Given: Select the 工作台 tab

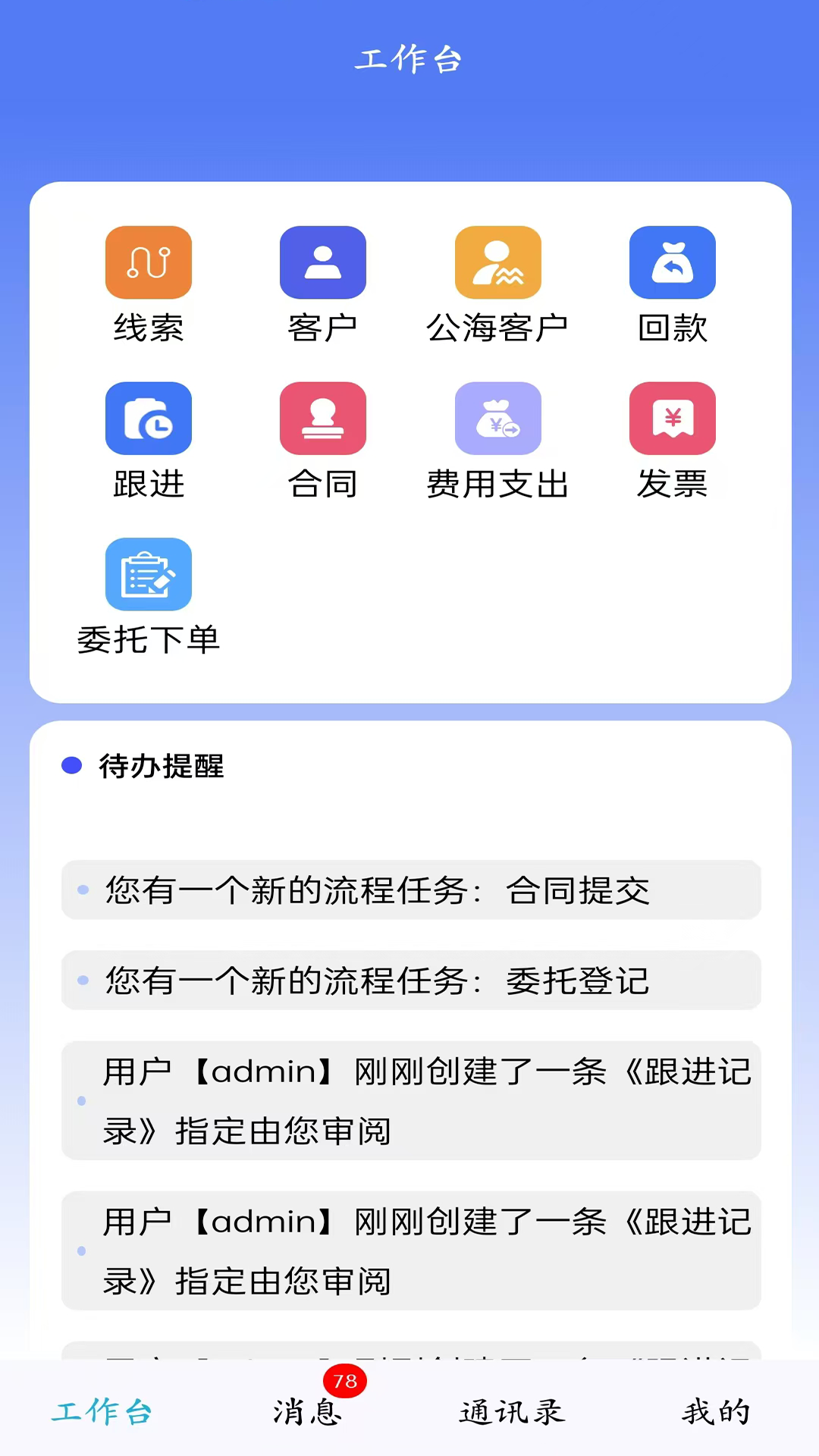Looking at the screenshot, I should pos(102,1411).
